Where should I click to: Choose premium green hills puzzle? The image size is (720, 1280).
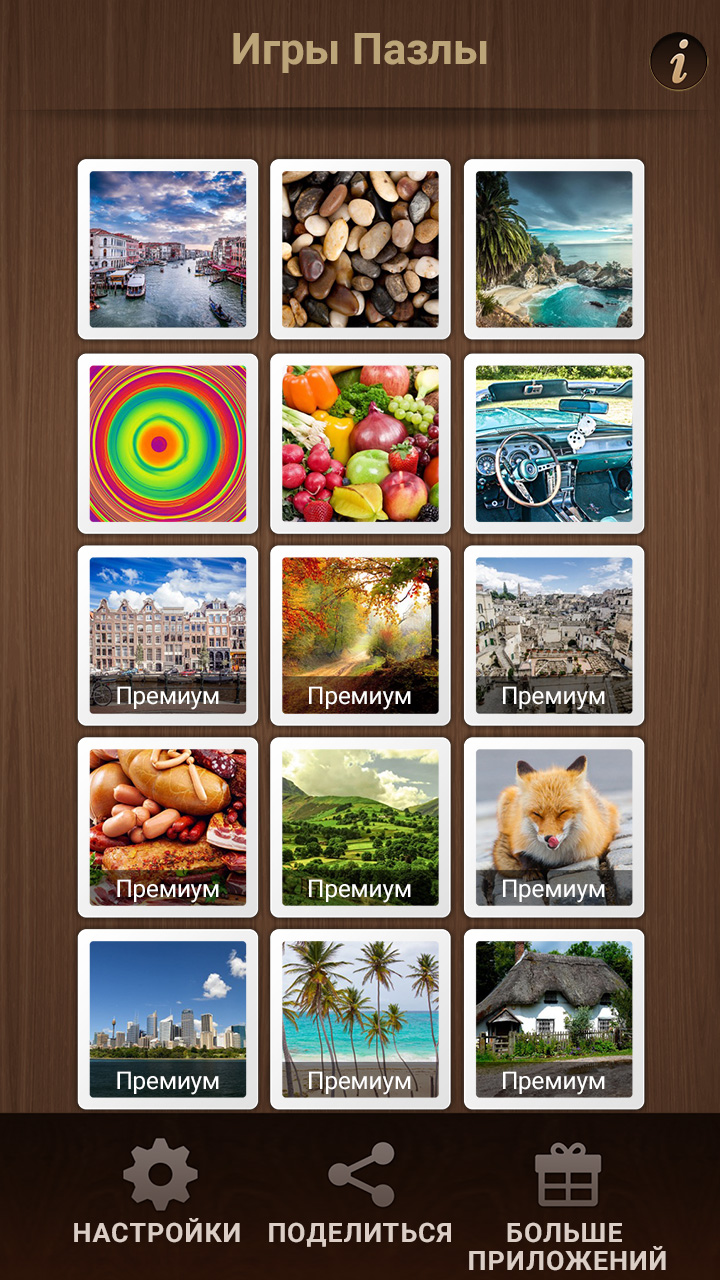click(x=360, y=827)
